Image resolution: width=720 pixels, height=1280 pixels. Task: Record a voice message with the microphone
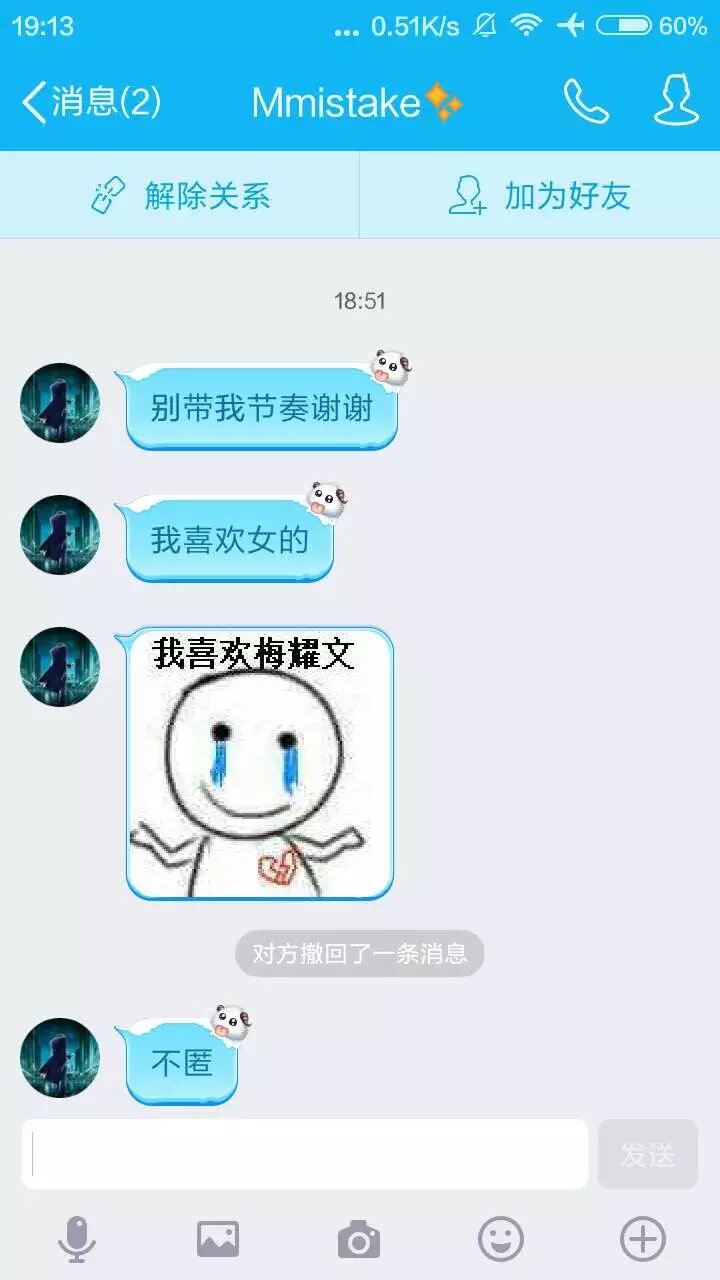(x=77, y=1240)
